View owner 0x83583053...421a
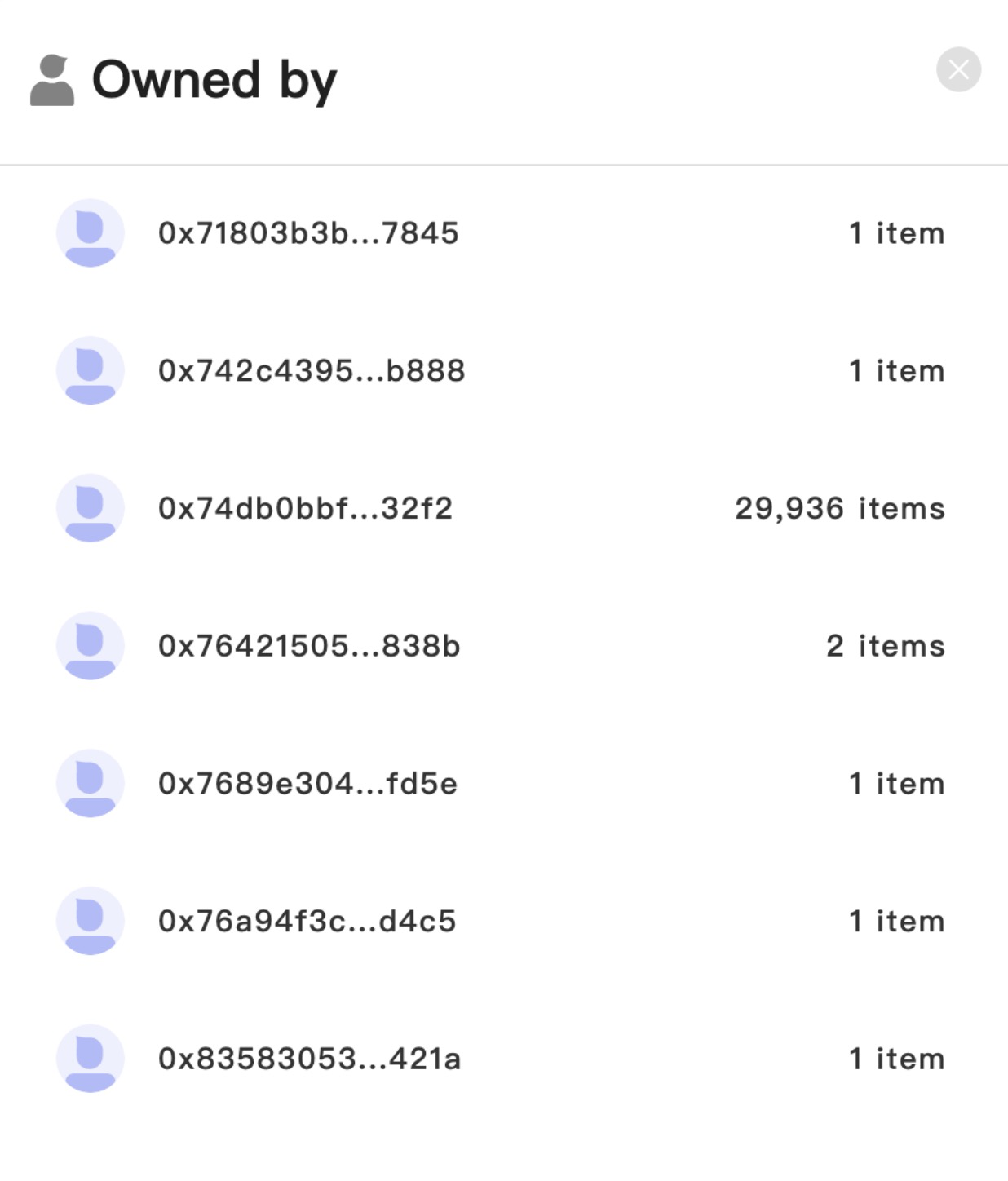 (x=309, y=1059)
